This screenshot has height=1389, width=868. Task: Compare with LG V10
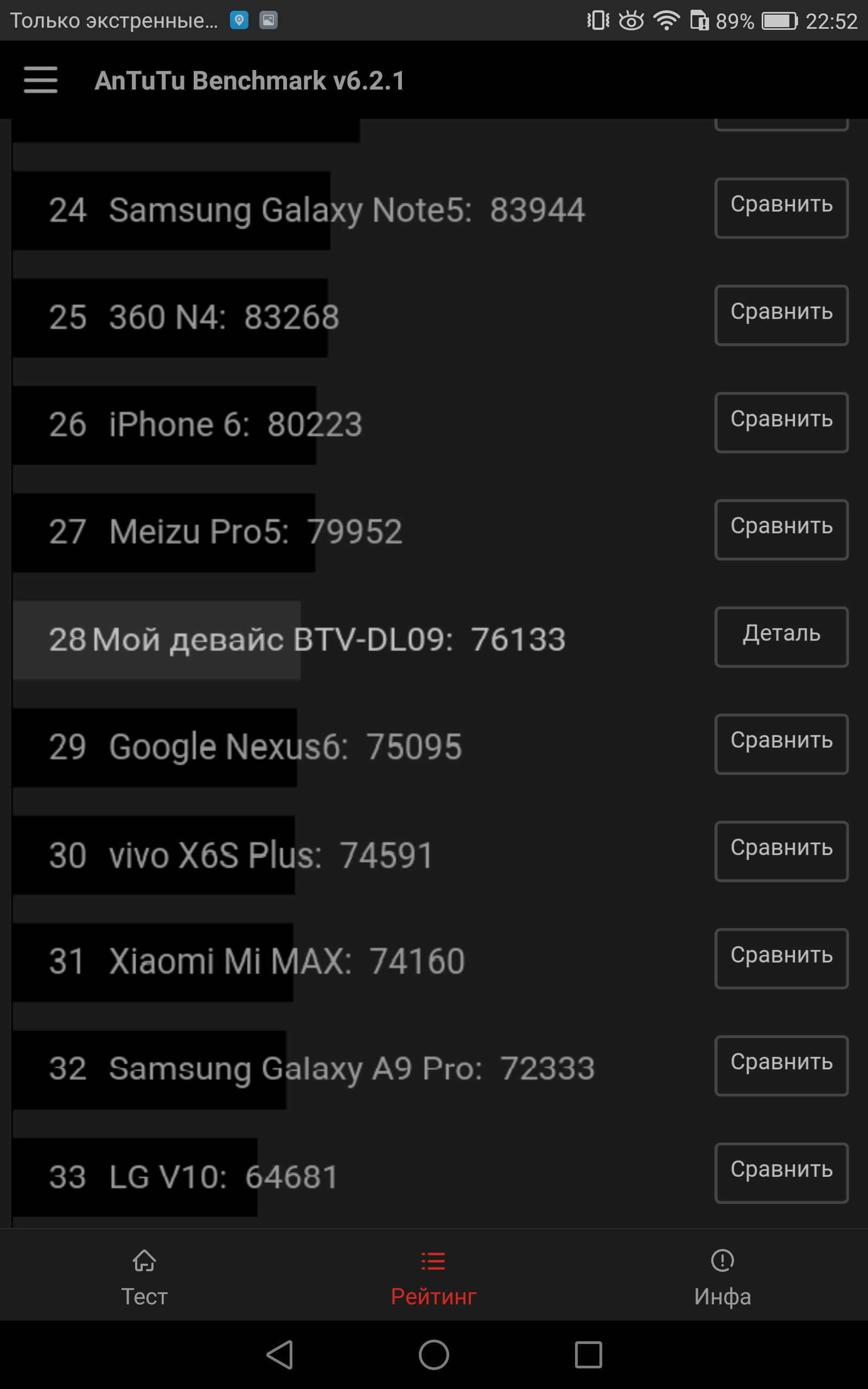click(781, 1174)
